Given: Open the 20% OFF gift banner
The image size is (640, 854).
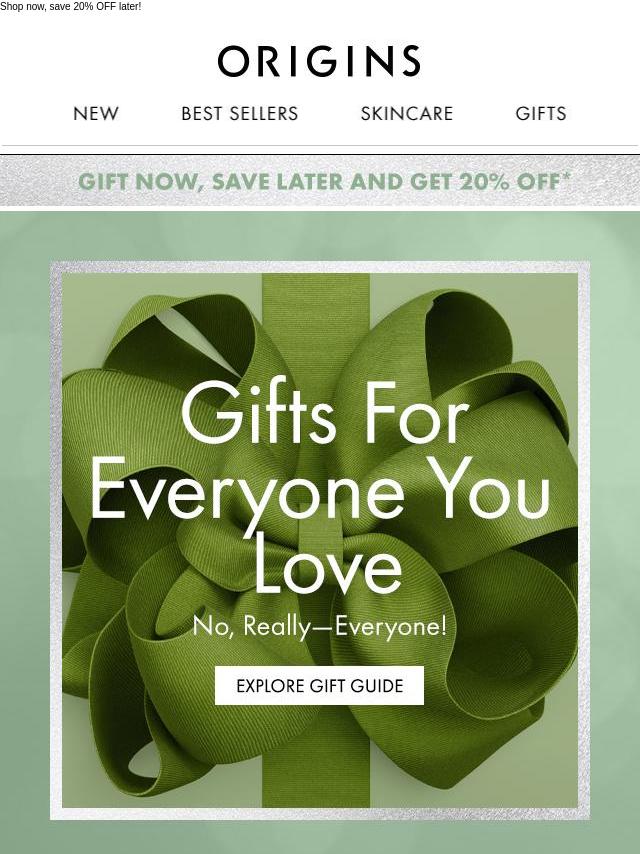Looking at the screenshot, I should click(x=323, y=182).
